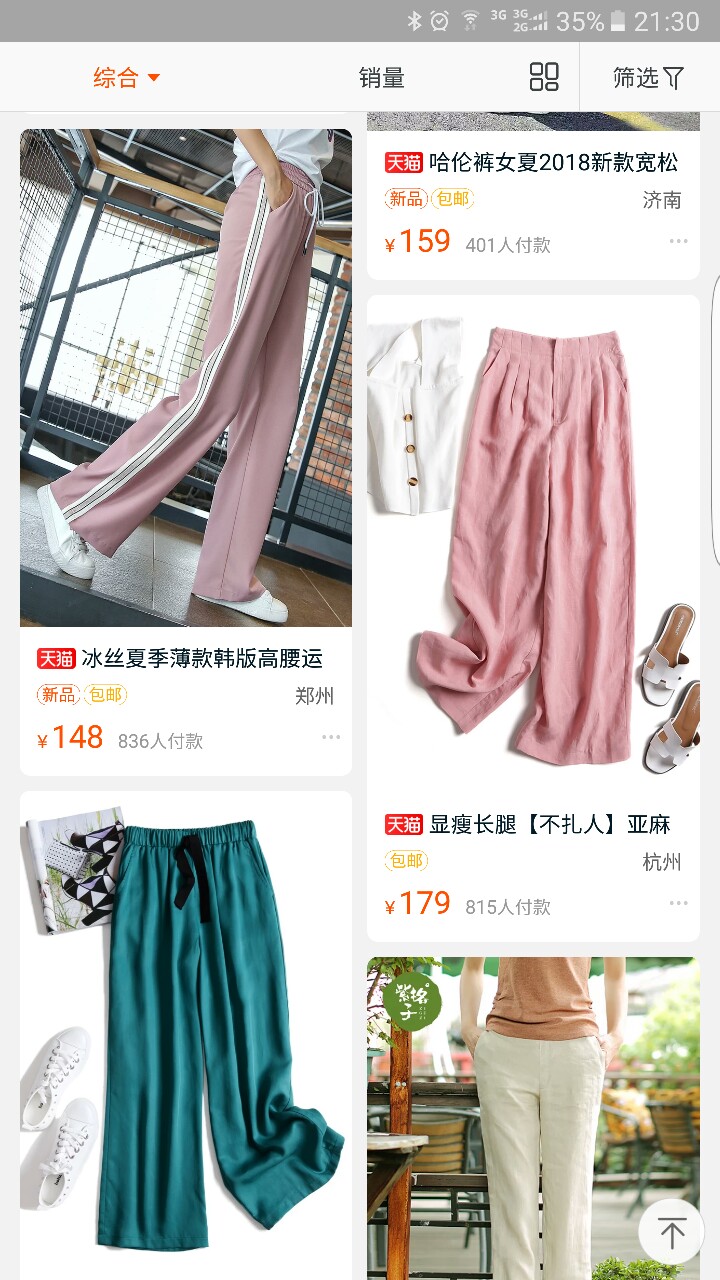The image size is (720, 1280).
Task: Open more options for the ¥159 item
Action: tap(679, 242)
